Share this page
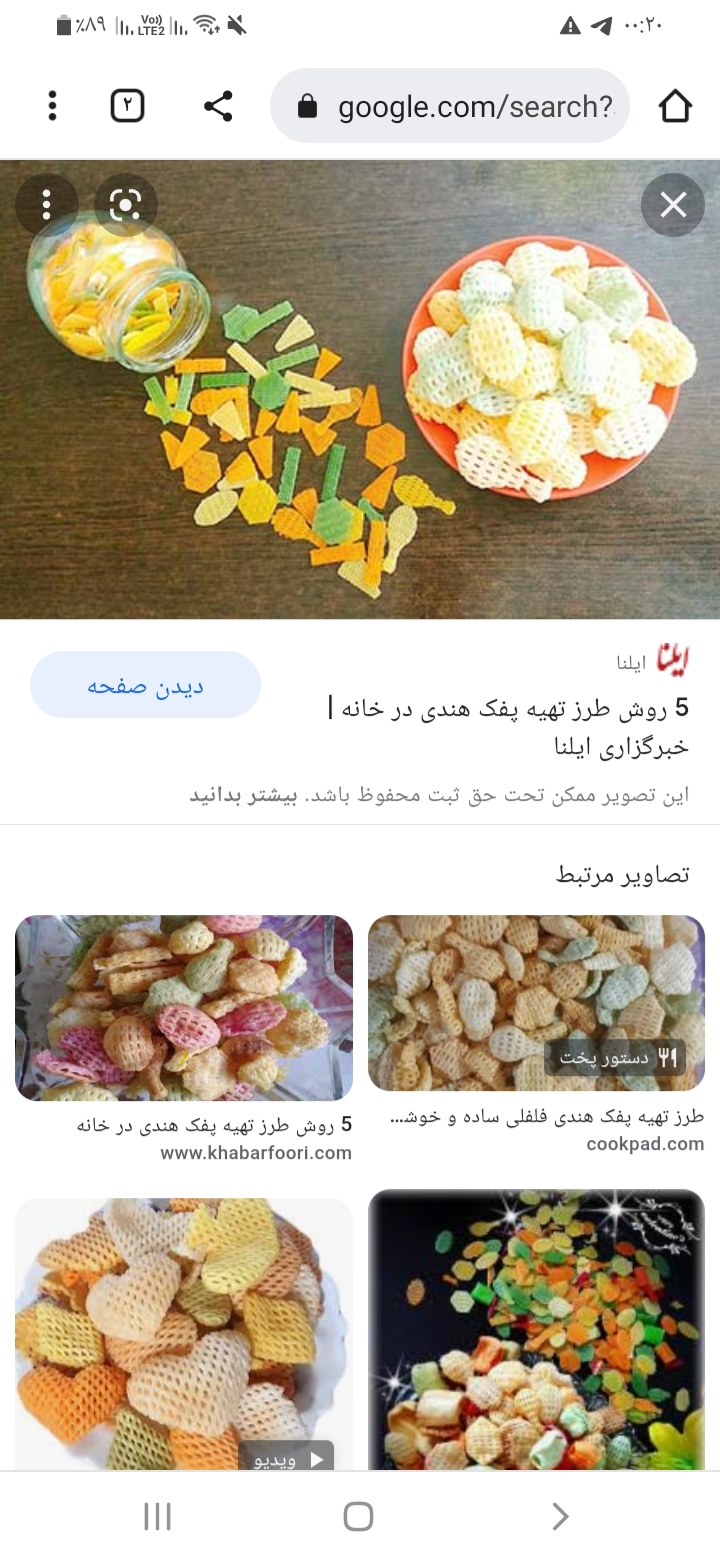 (218, 106)
